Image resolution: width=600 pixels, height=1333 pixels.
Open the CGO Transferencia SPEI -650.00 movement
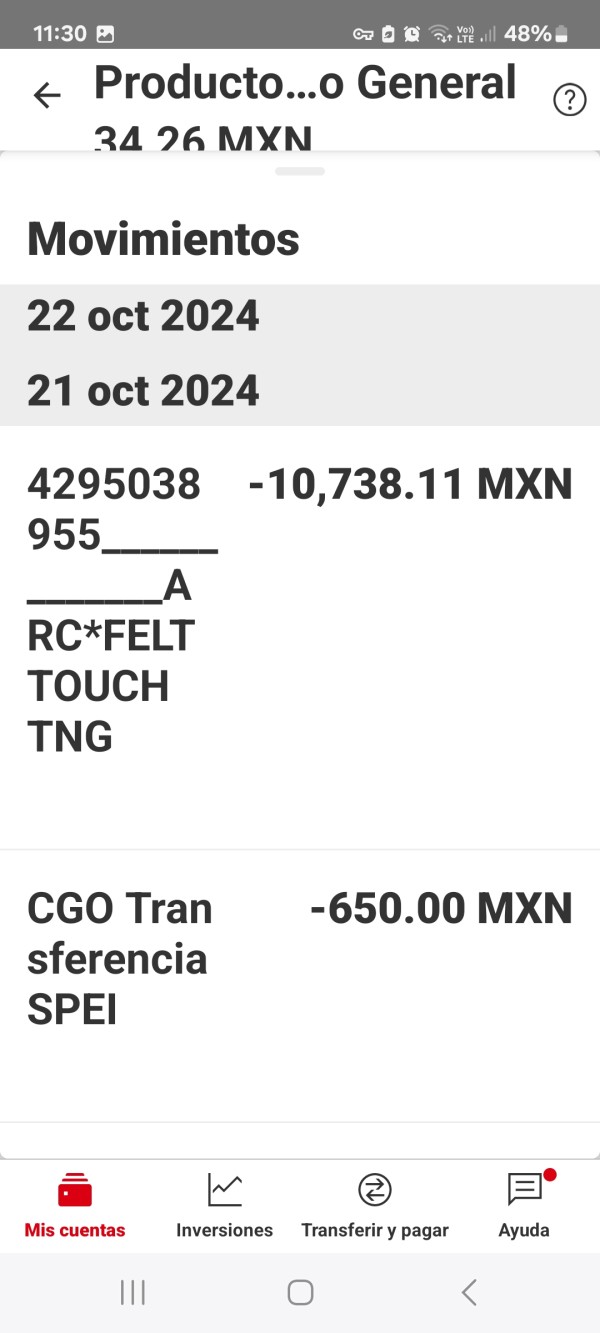coord(300,986)
